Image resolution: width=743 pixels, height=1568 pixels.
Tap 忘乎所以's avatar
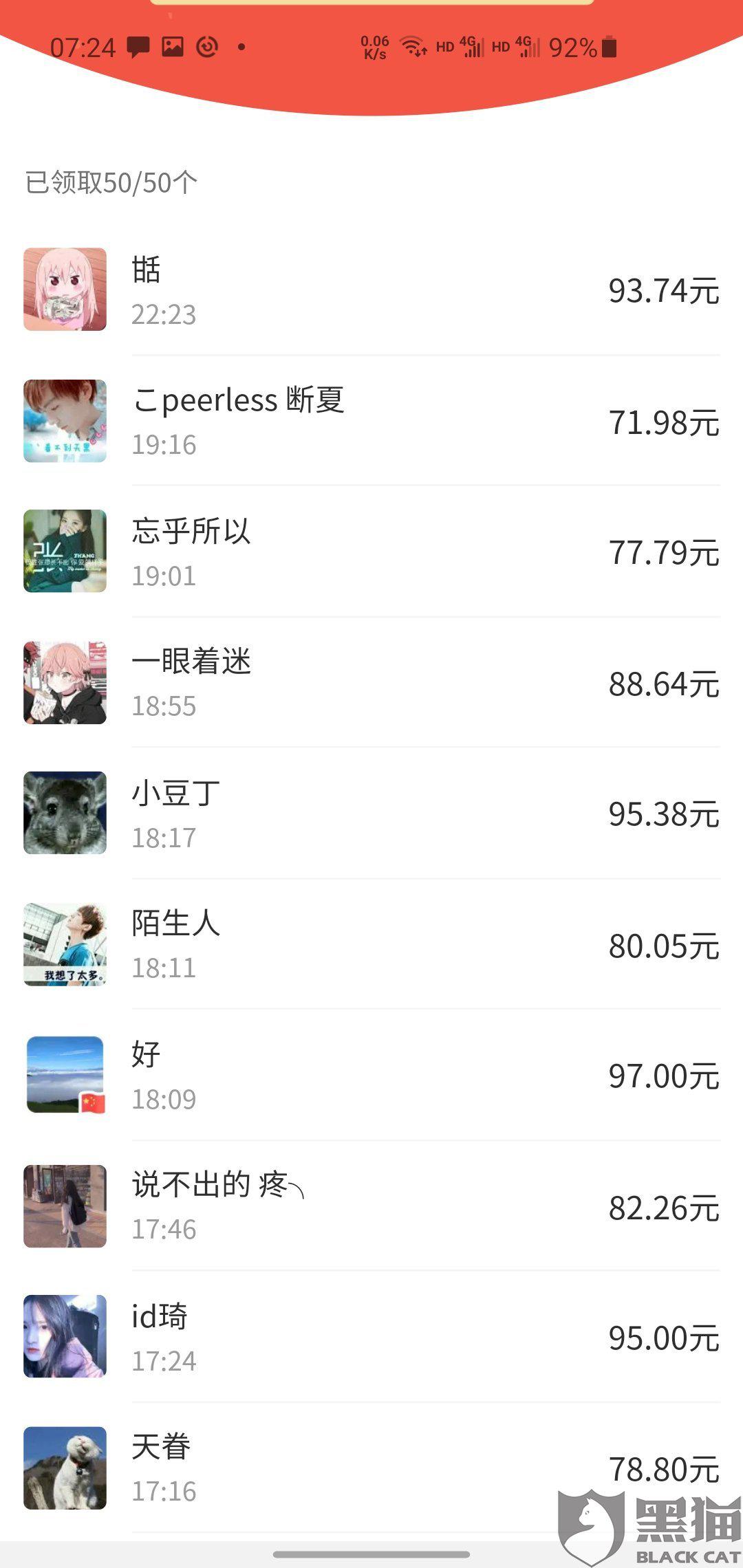point(65,551)
